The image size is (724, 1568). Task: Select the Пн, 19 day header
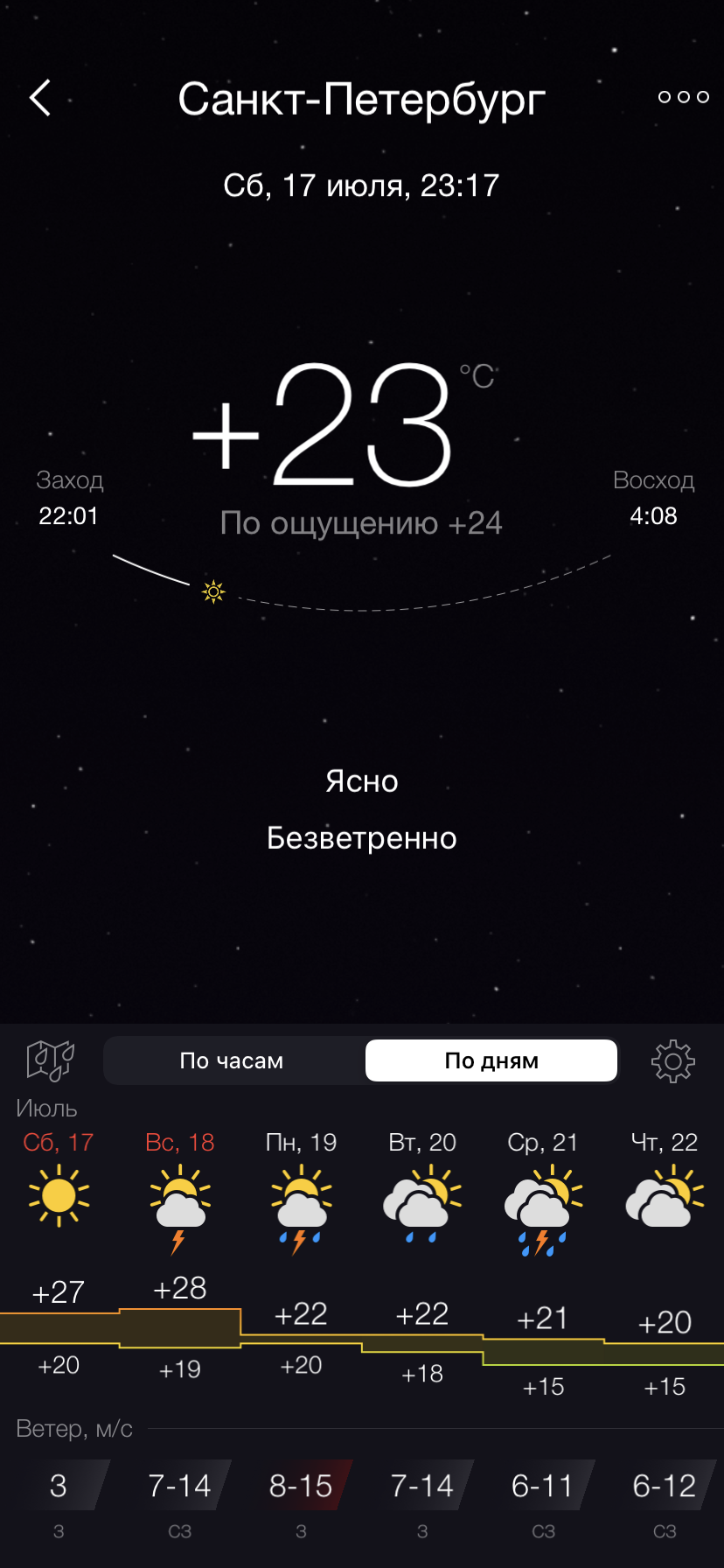[301, 1142]
